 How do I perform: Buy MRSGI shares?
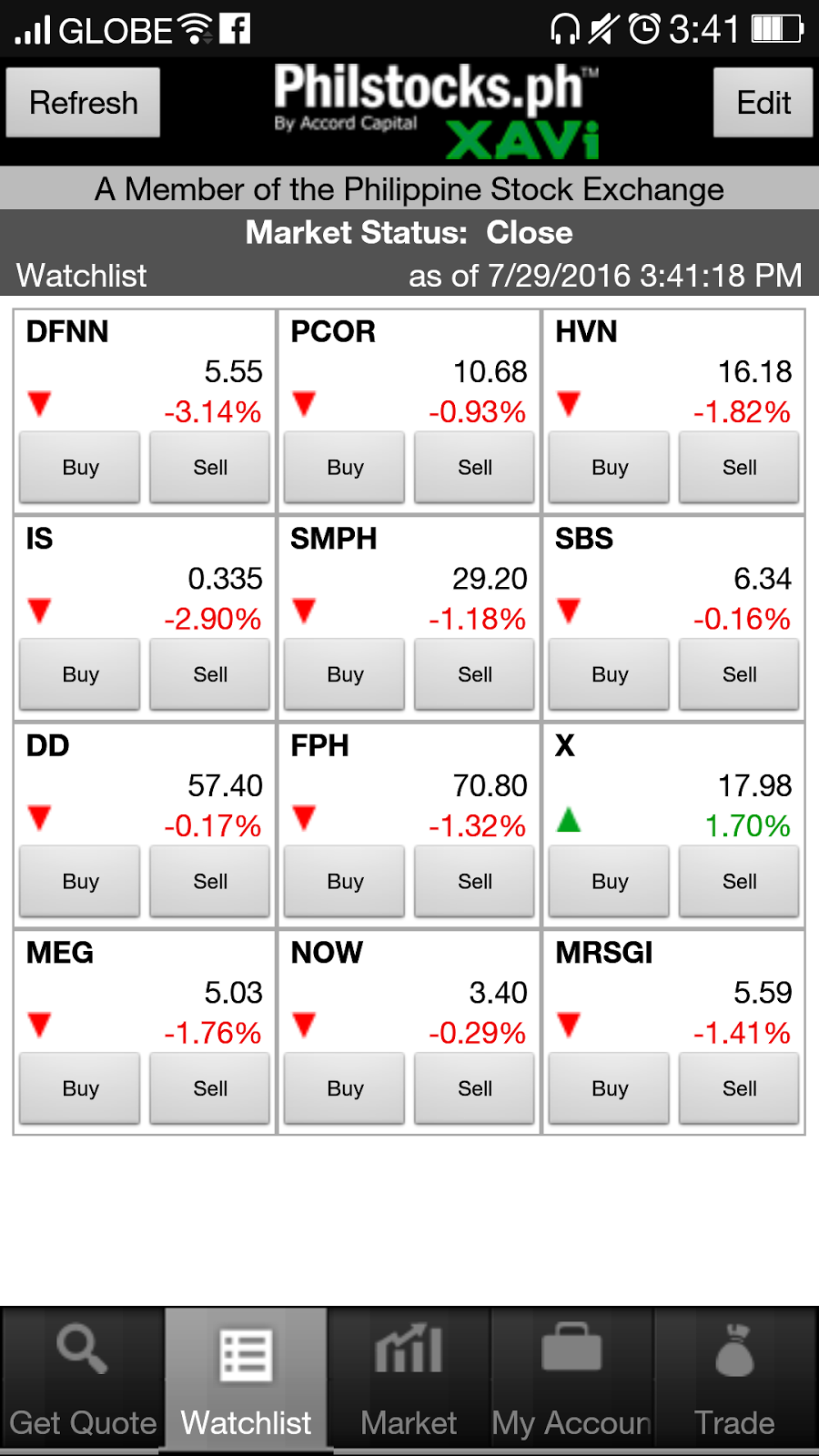(x=608, y=1087)
